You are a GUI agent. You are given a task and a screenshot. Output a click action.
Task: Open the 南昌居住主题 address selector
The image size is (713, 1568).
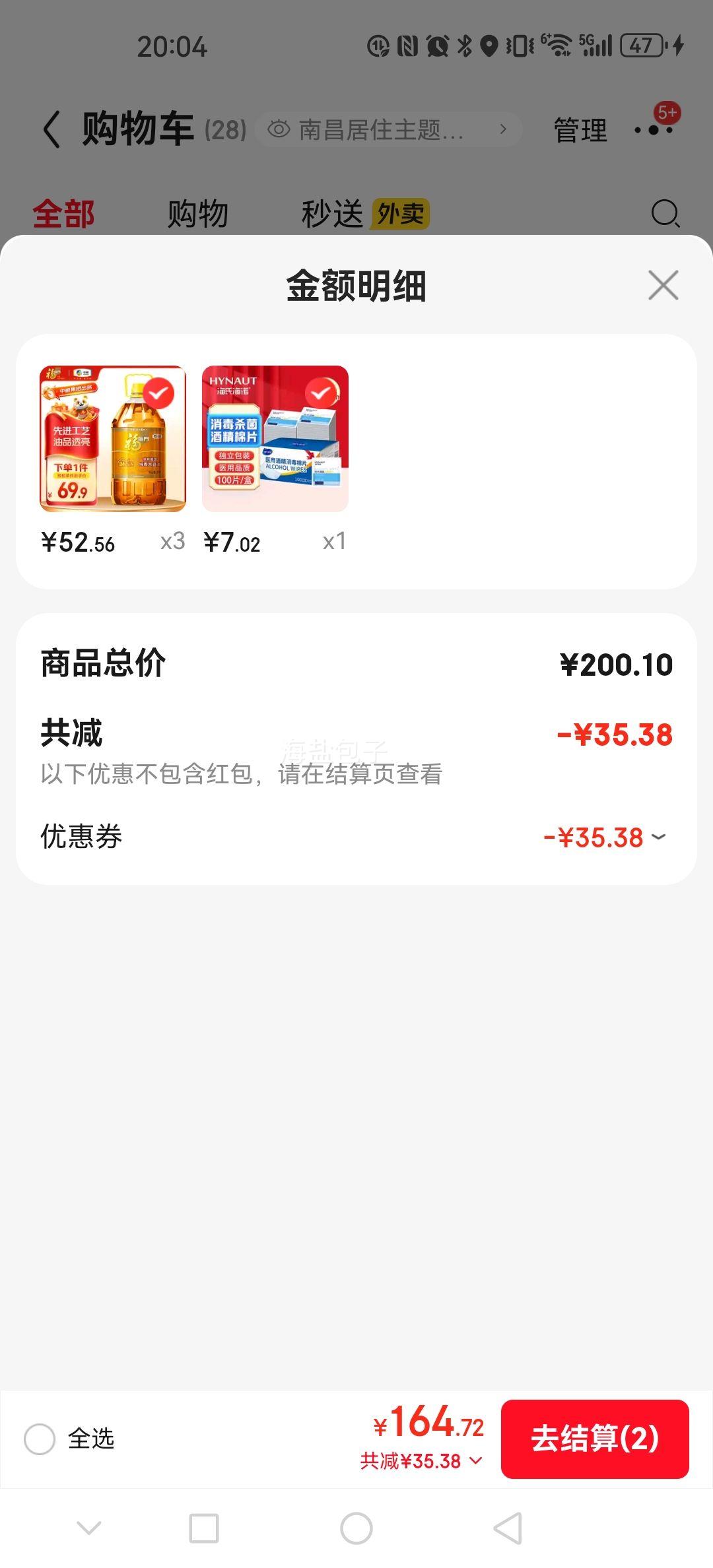coord(388,129)
